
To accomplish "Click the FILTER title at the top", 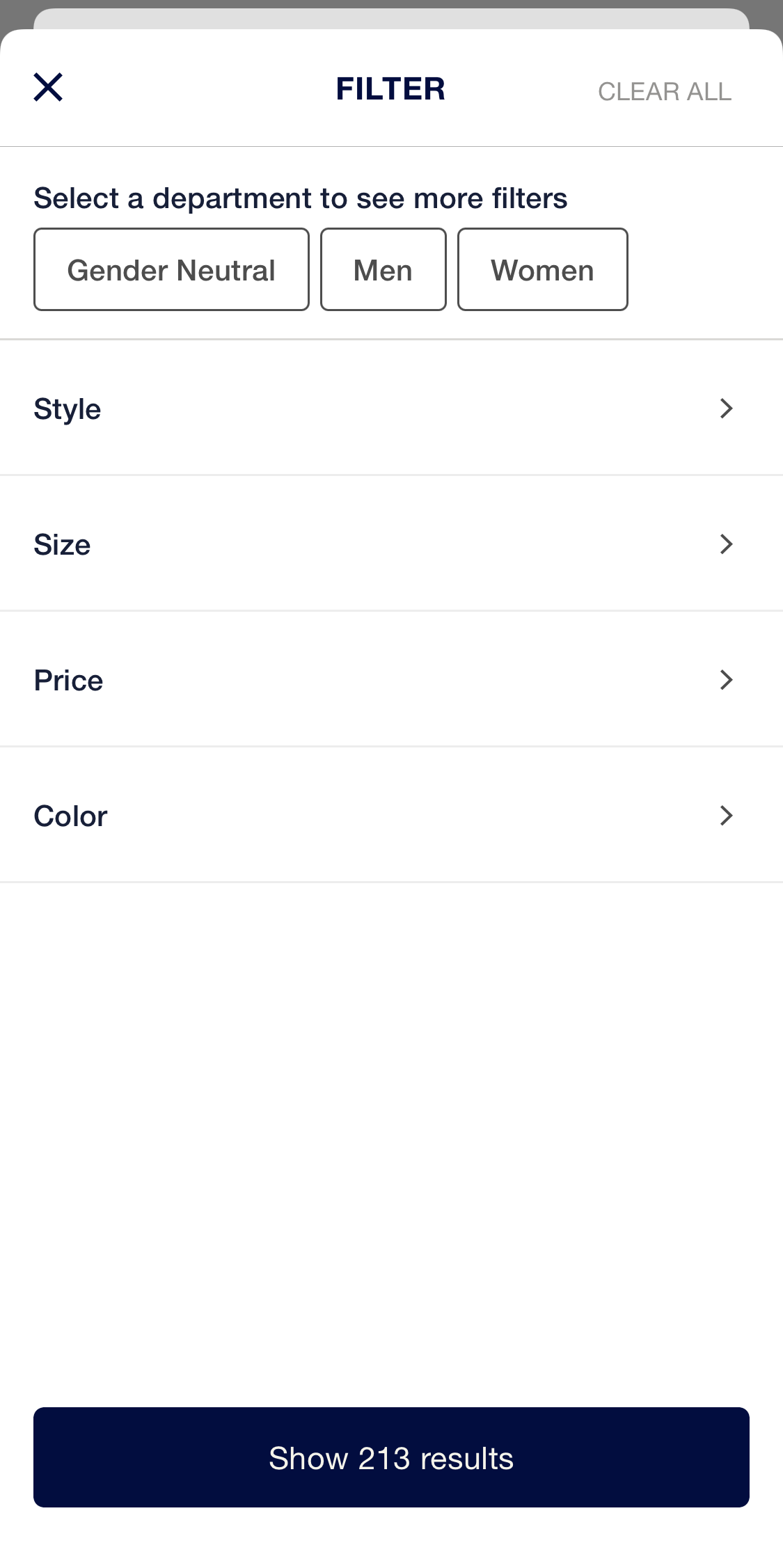I will pyautogui.click(x=391, y=88).
